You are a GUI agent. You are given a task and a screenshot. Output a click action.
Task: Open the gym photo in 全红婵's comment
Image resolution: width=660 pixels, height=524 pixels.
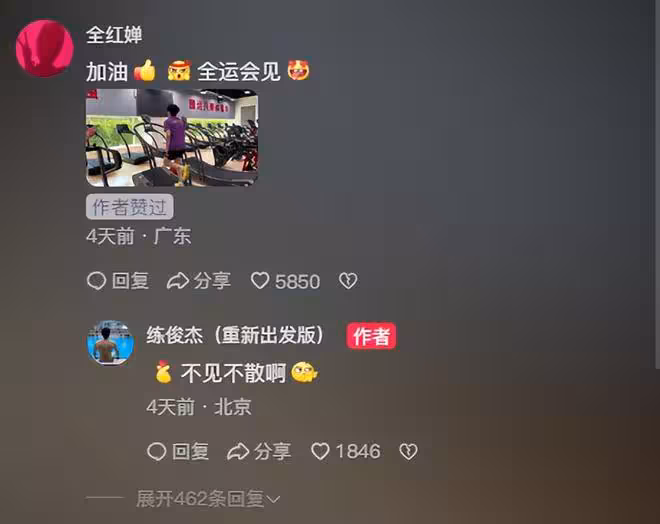click(172, 138)
